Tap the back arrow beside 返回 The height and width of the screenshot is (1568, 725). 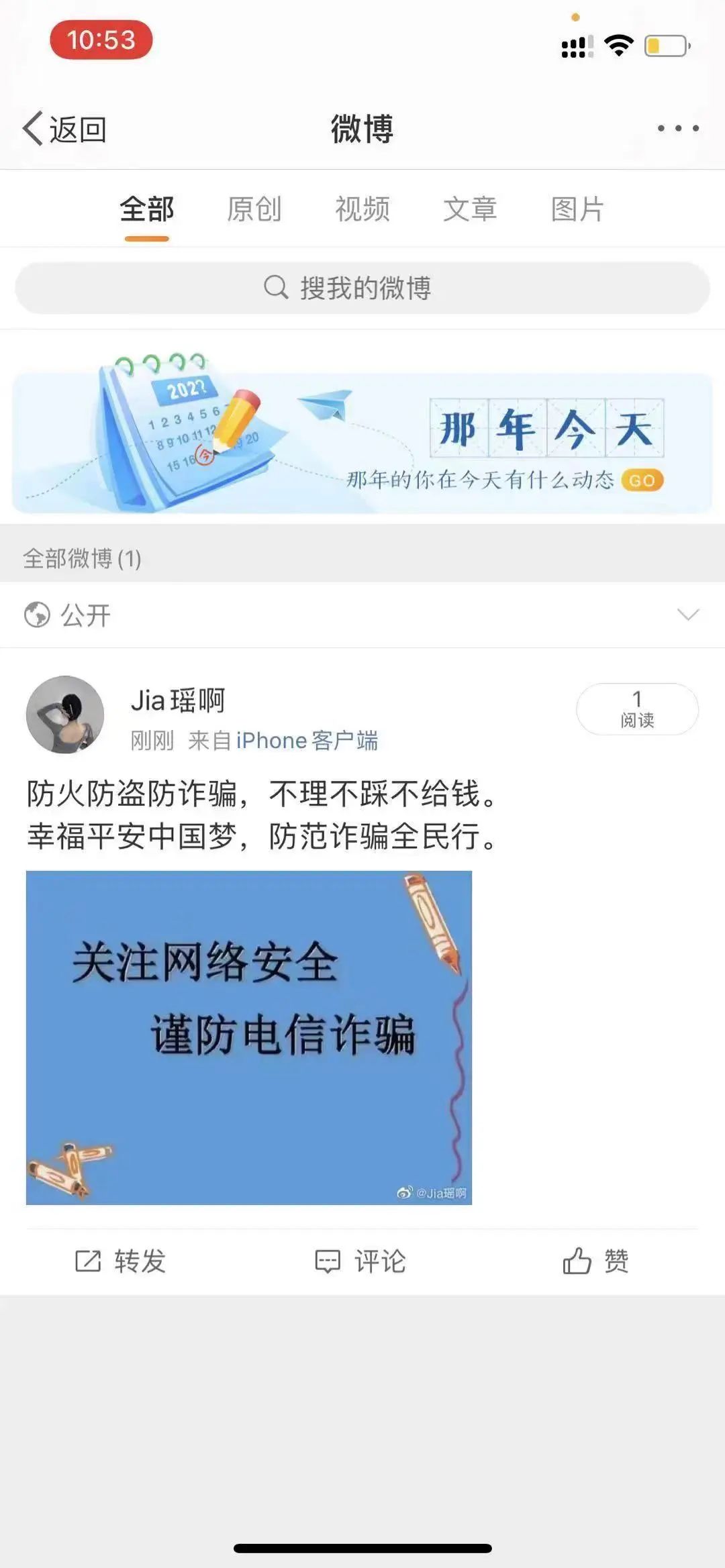tap(32, 129)
